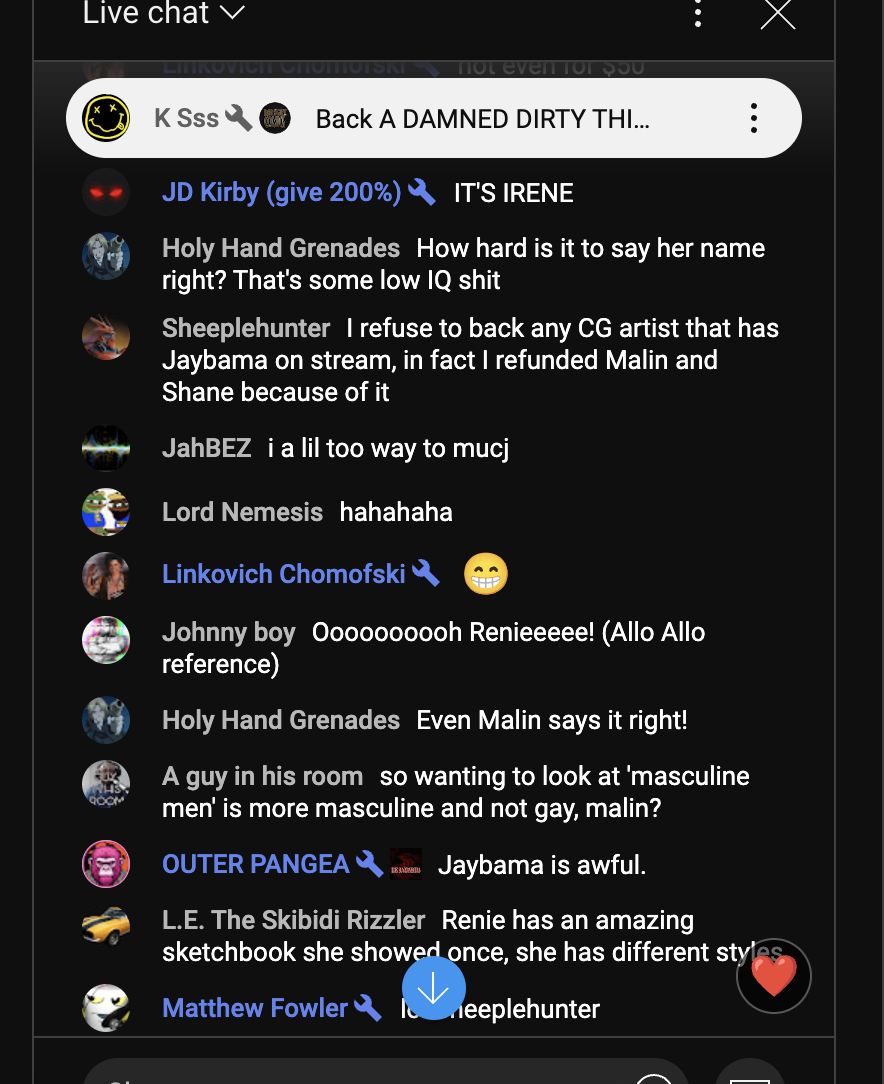Open Linkovich Chomofski's emoji message

point(433,574)
